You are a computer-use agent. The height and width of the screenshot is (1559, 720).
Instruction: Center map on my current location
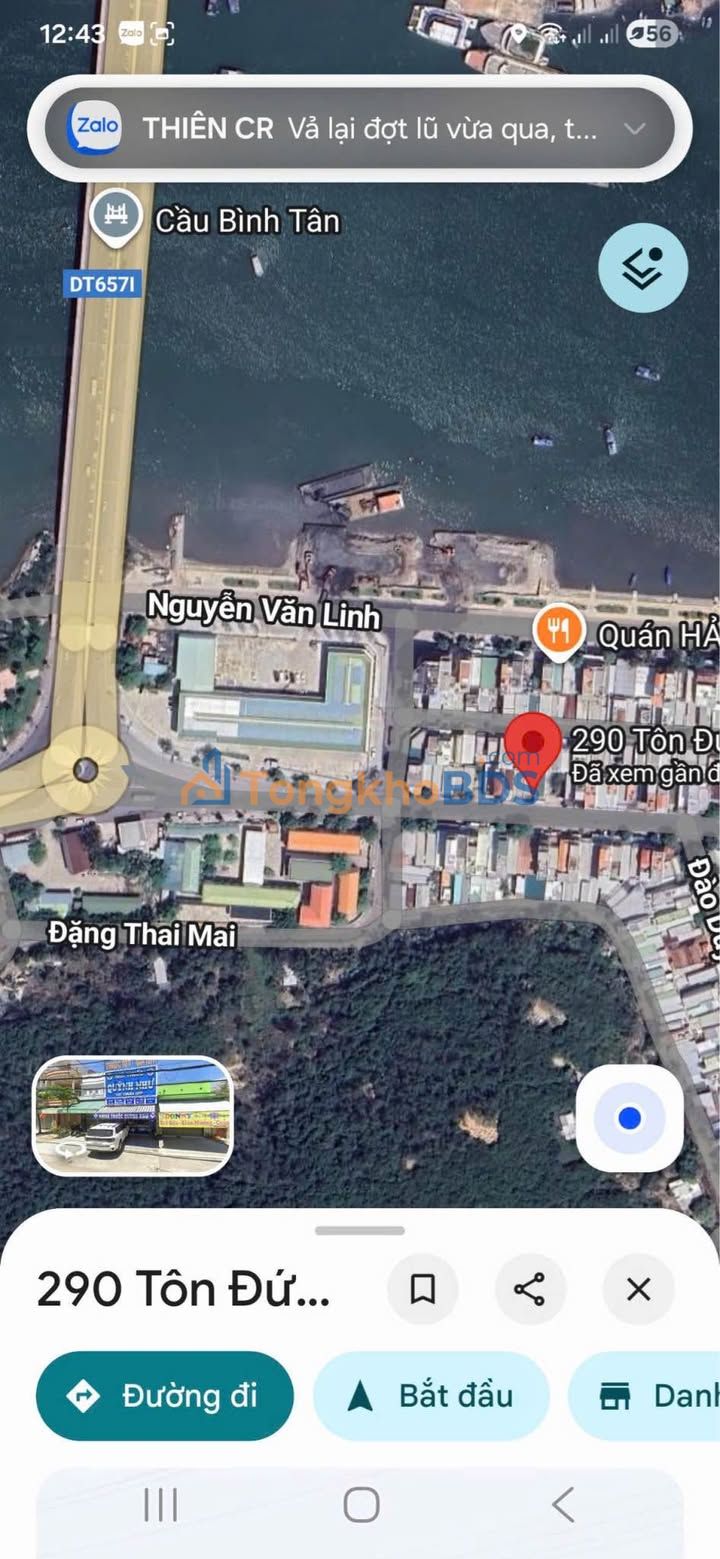(629, 1118)
